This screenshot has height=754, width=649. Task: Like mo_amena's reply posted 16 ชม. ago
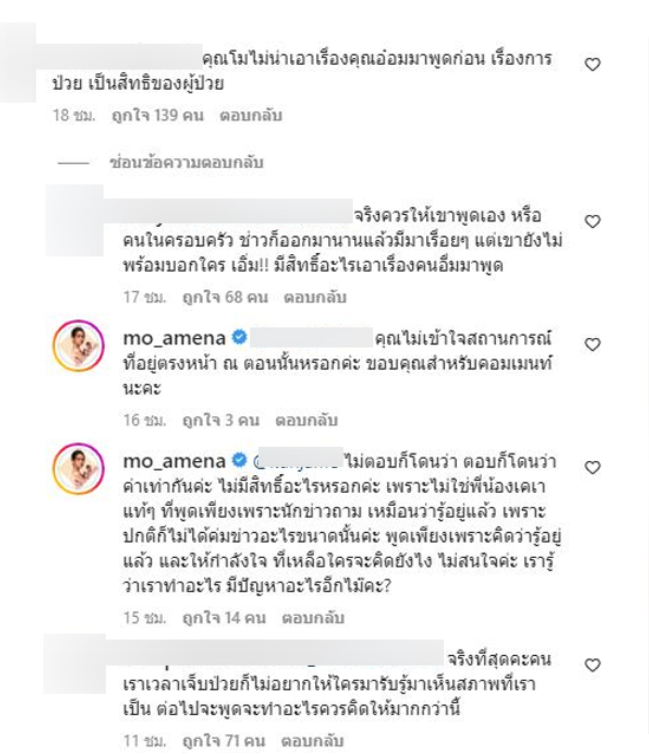592,344
